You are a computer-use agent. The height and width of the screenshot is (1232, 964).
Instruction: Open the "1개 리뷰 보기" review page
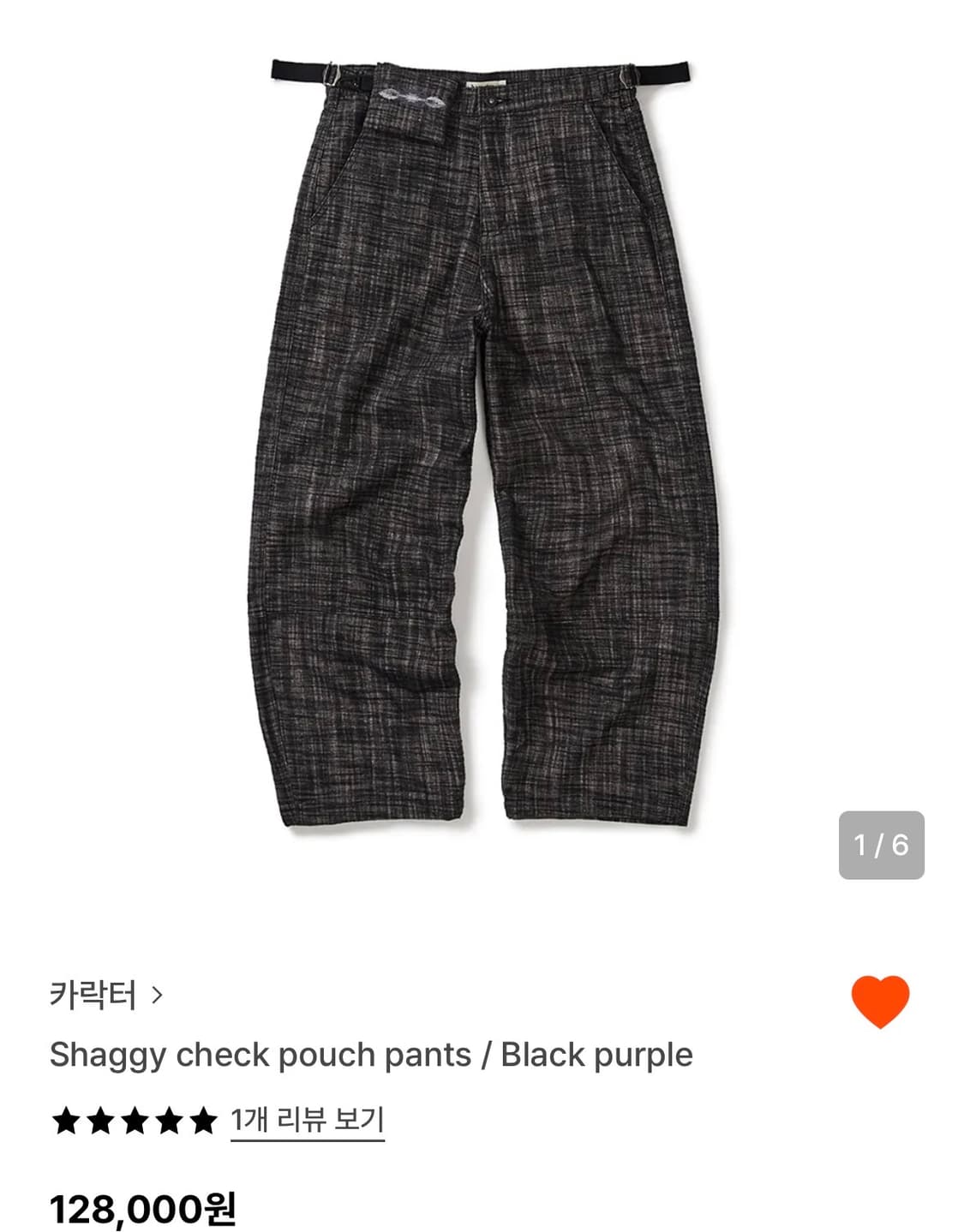point(308,1118)
